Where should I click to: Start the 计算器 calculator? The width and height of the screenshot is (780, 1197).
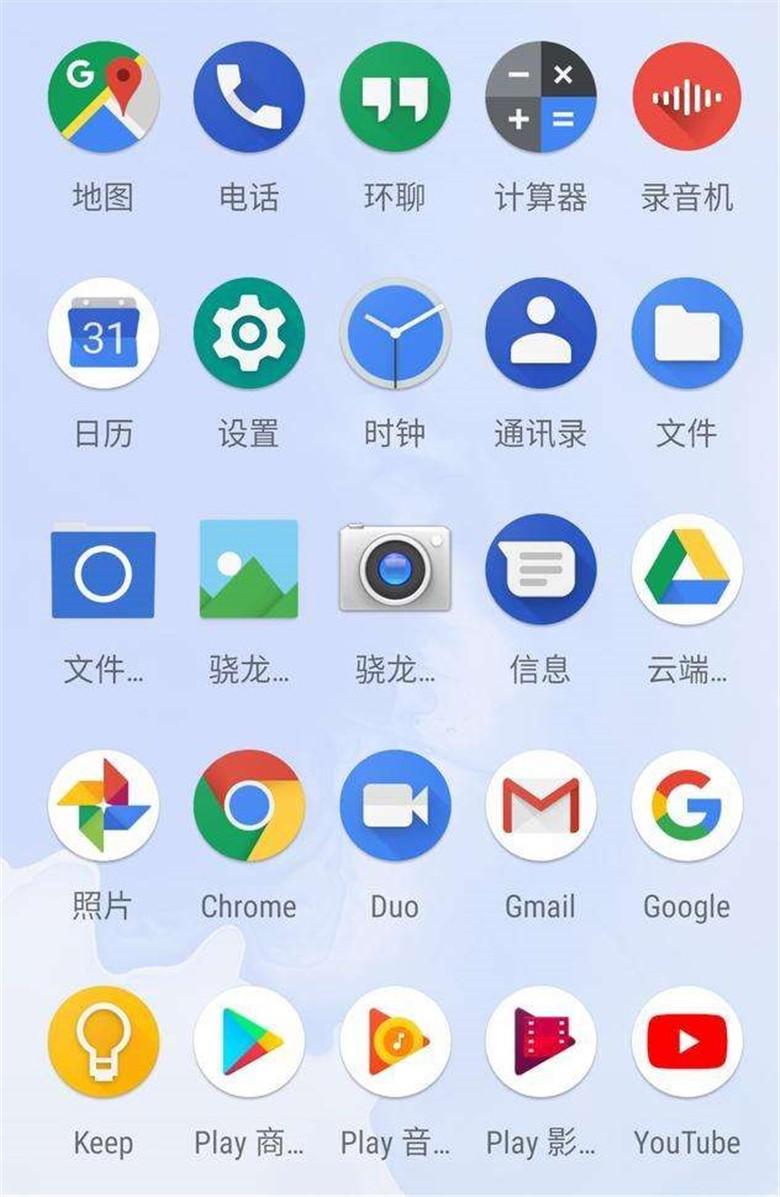(540, 95)
